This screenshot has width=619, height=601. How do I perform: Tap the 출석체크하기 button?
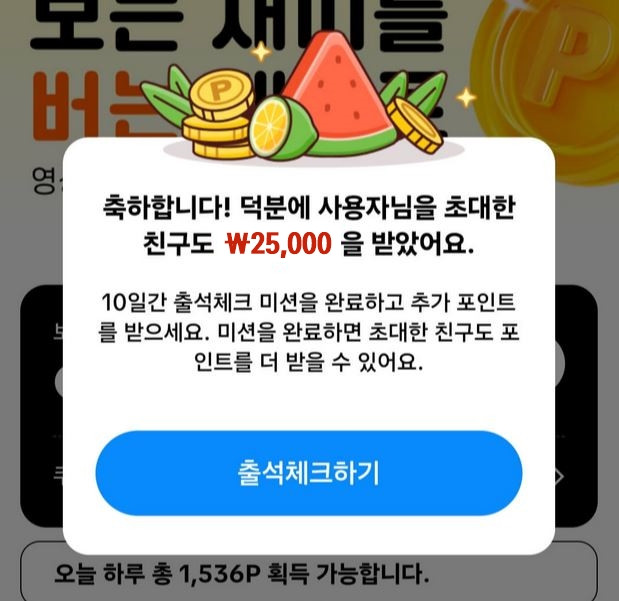pyautogui.click(x=308, y=473)
